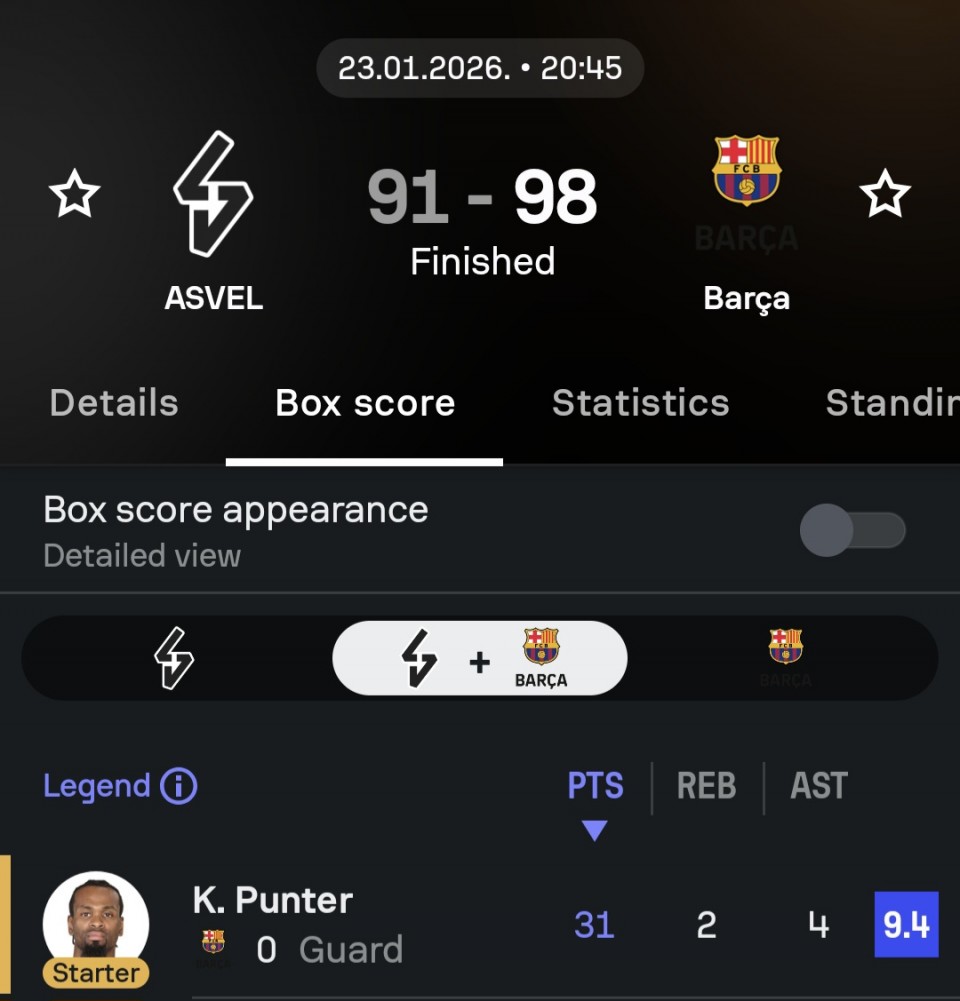Image resolution: width=960 pixels, height=1001 pixels.
Task: Sort players by AST
Action: click(818, 787)
